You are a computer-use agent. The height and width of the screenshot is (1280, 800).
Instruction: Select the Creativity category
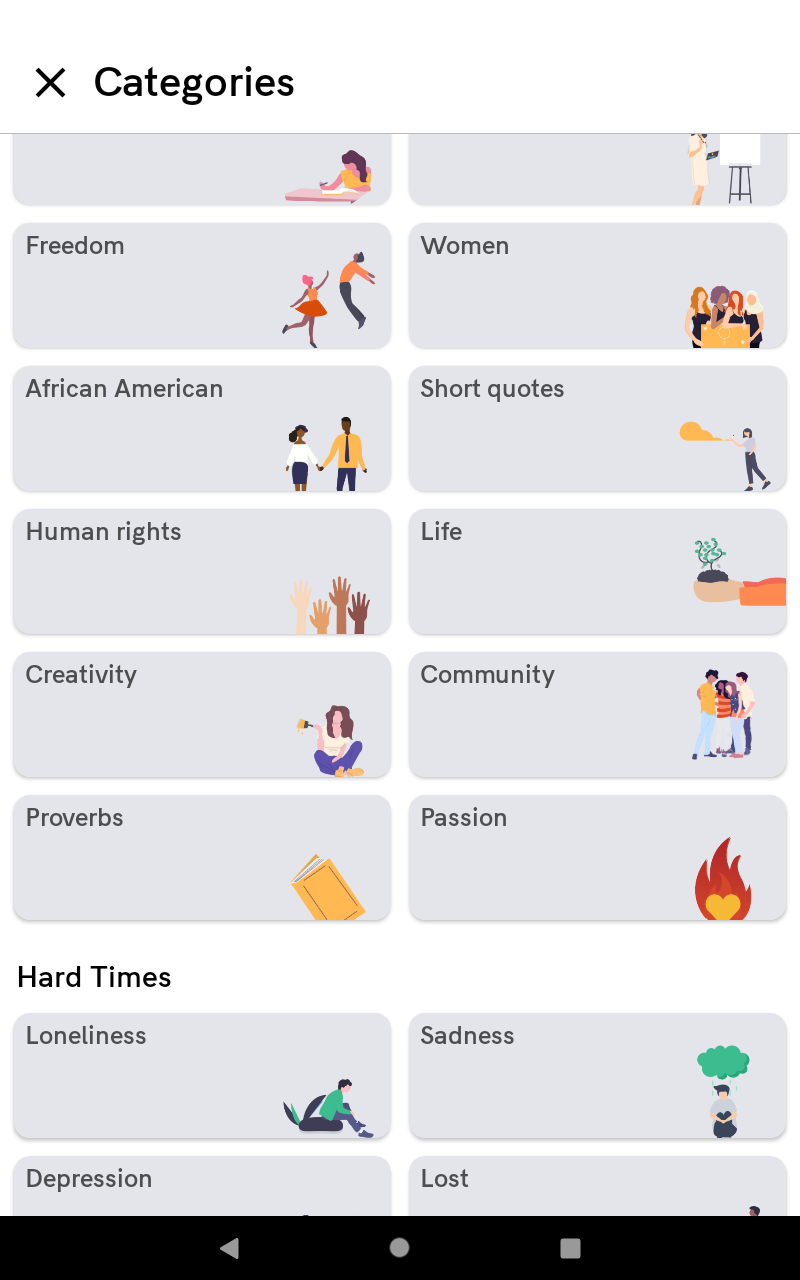(201, 715)
